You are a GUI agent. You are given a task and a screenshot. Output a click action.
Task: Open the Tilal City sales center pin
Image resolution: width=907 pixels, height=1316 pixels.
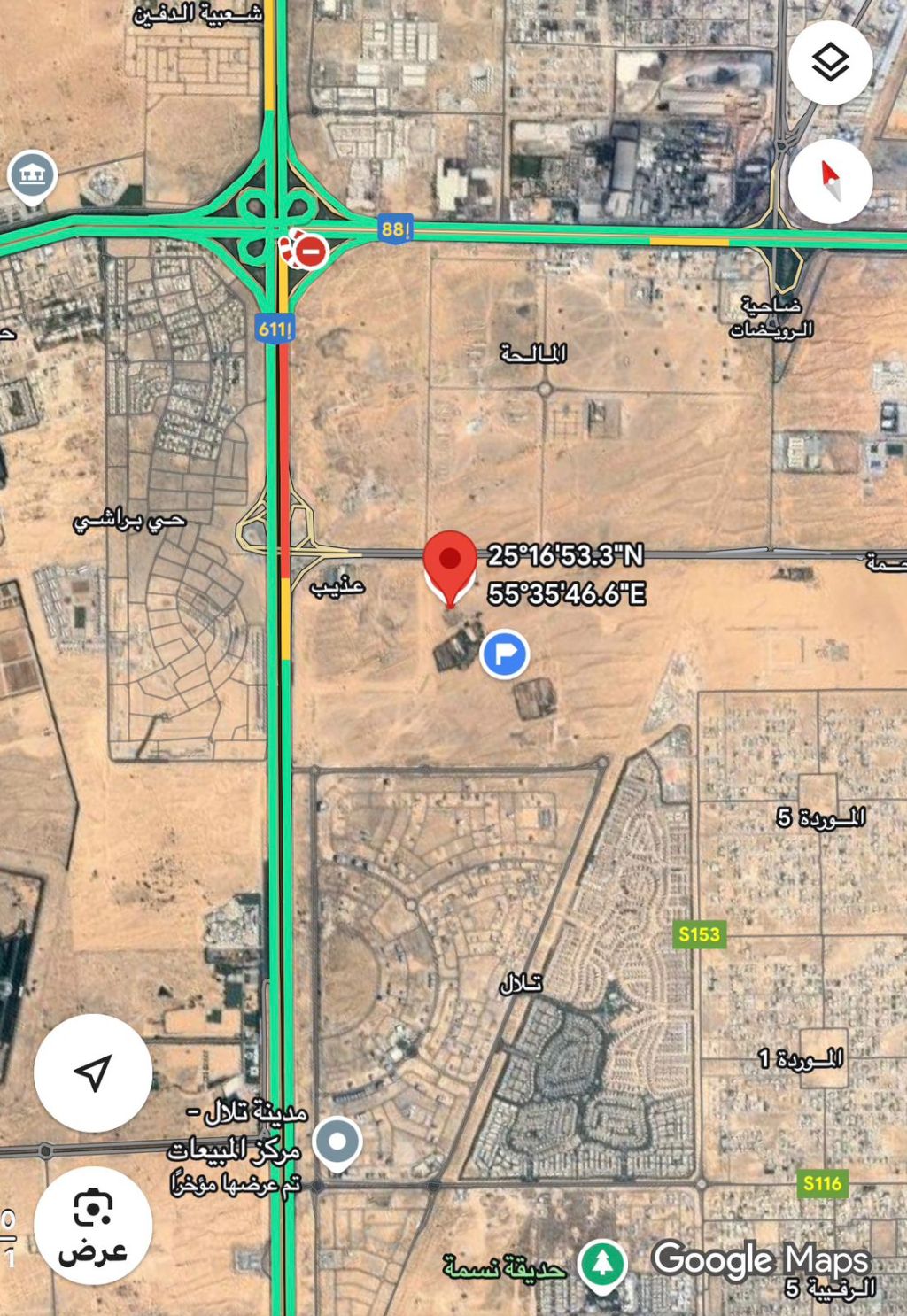click(x=337, y=1142)
